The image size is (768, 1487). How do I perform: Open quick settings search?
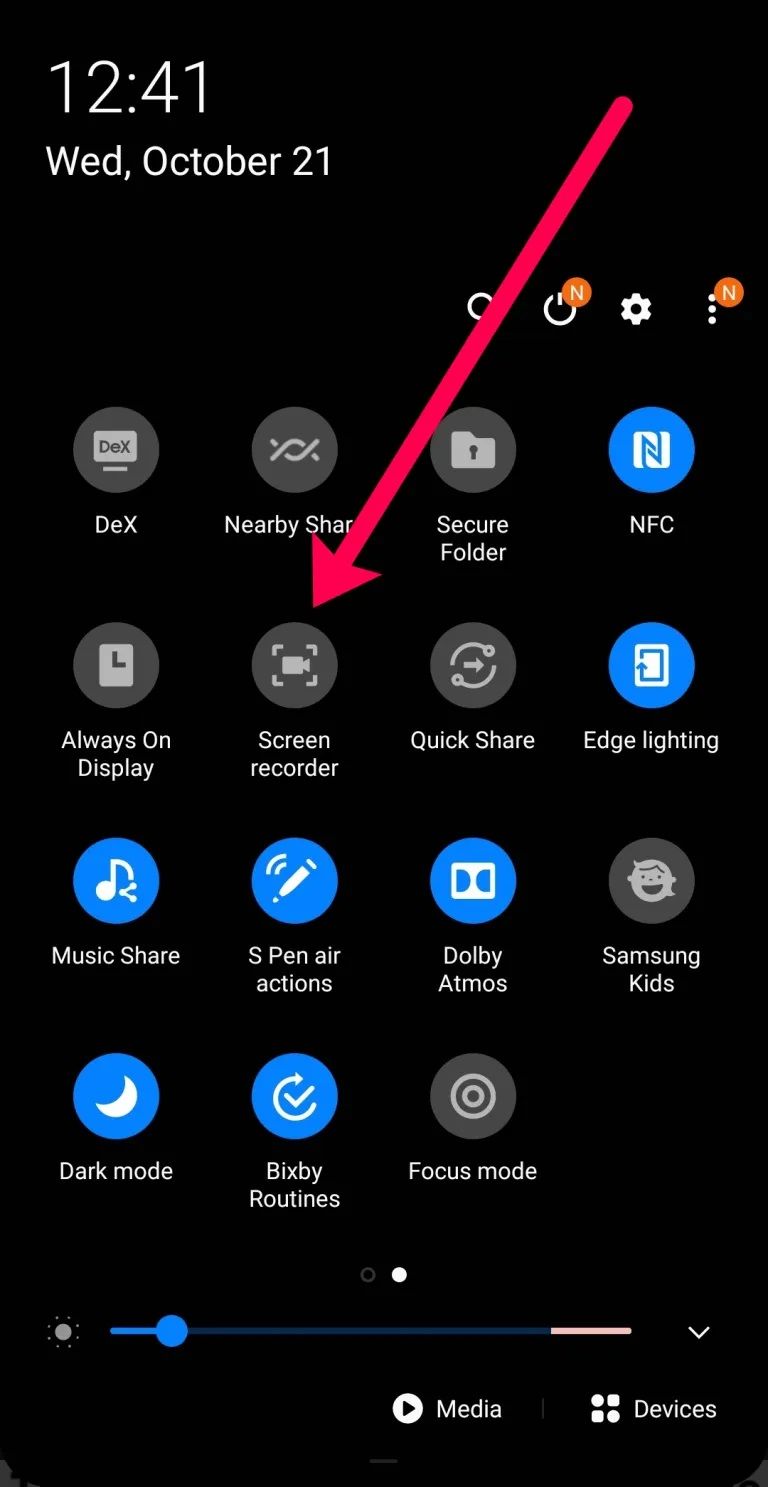(482, 308)
